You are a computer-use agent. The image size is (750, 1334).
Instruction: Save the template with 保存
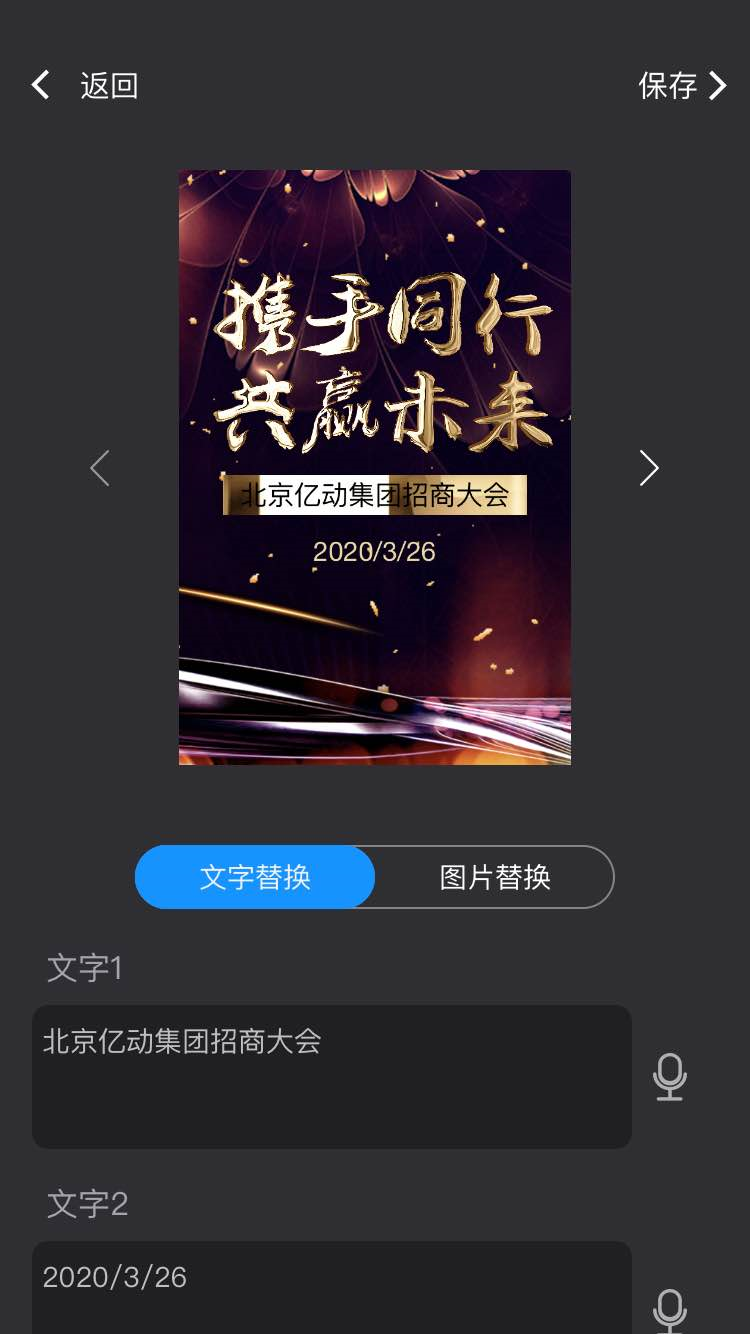click(682, 86)
